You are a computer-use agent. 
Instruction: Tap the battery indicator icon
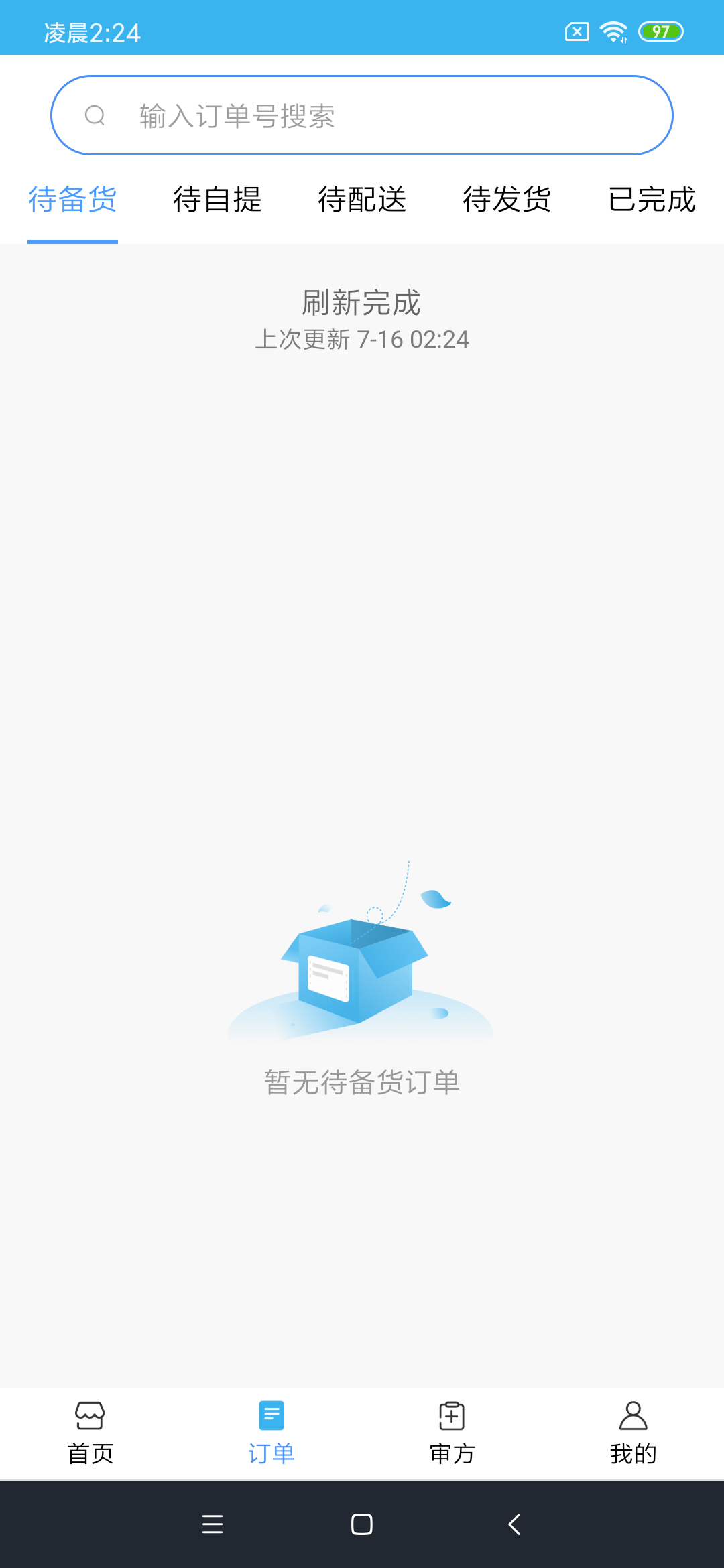660,31
